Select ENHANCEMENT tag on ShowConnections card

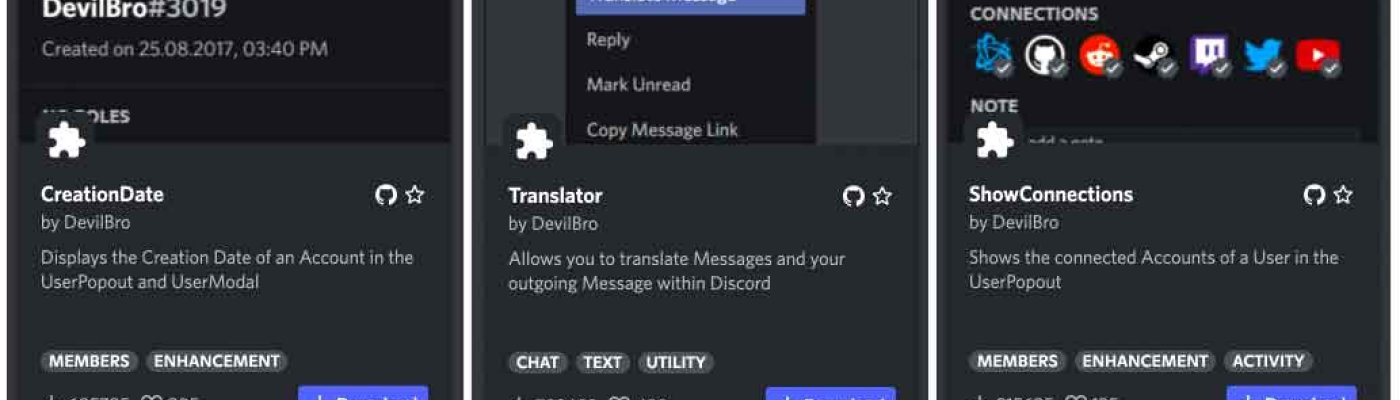point(1144,361)
